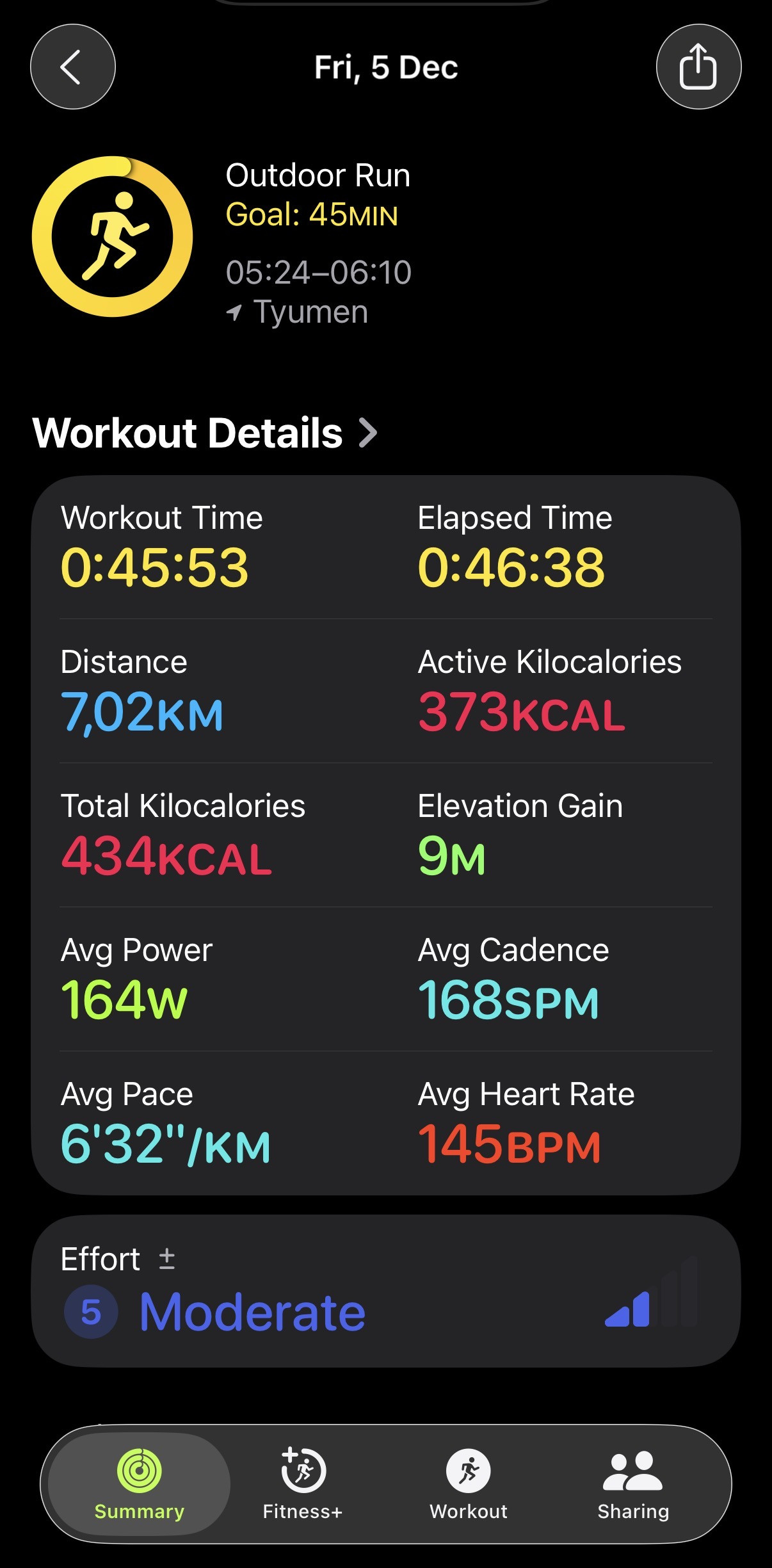
Task: Open the workout metrics card
Action: pos(386,835)
